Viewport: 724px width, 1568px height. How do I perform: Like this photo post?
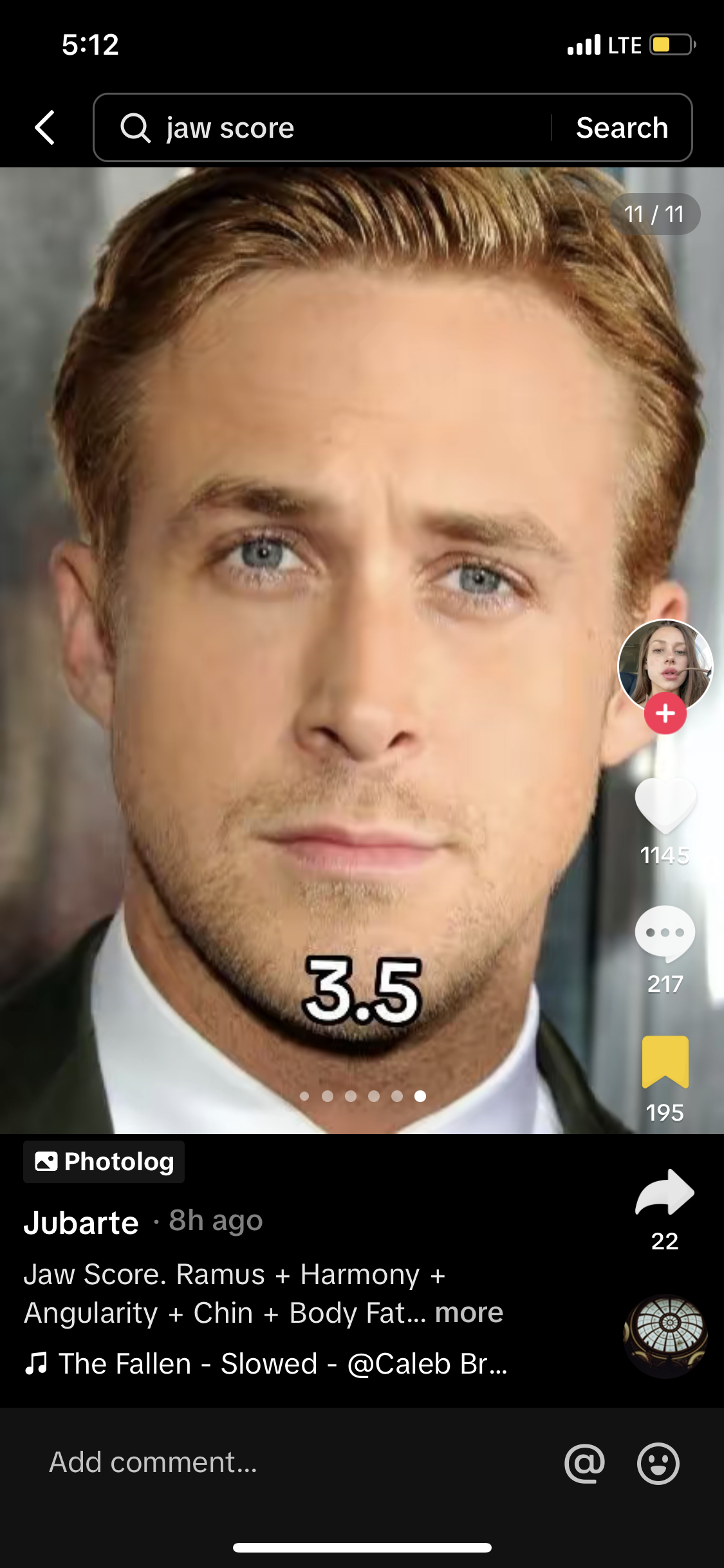[x=665, y=805]
